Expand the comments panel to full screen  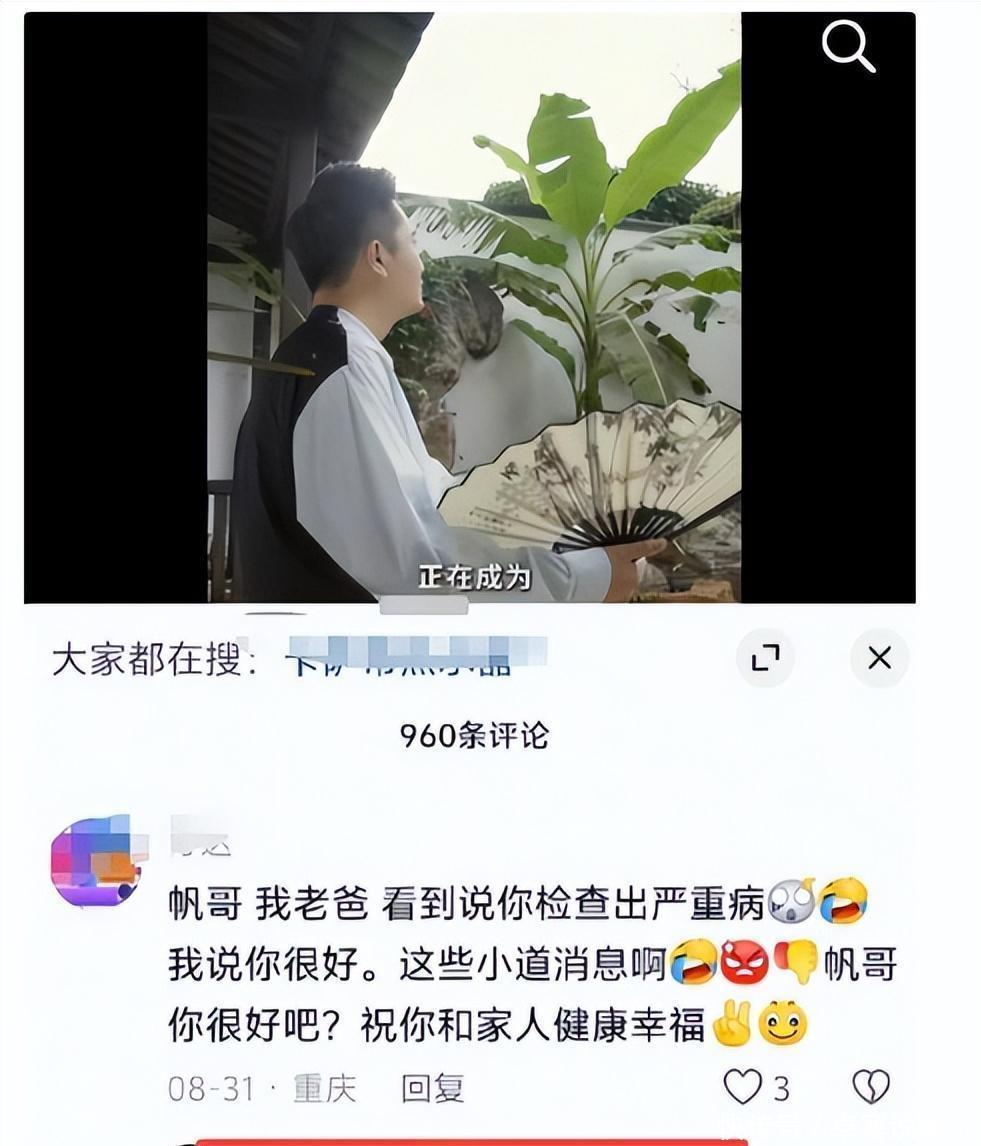[x=765, y=658]
